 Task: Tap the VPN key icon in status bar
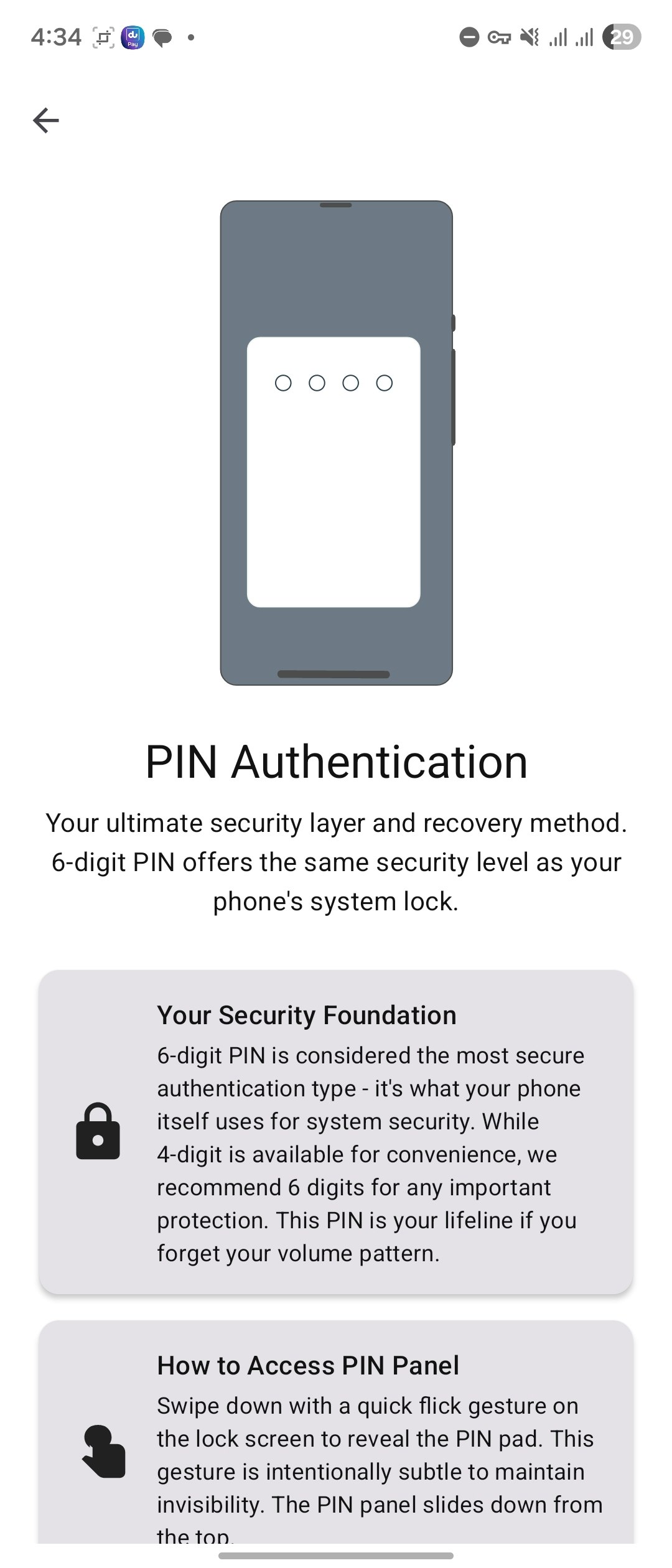click(499, 37)
